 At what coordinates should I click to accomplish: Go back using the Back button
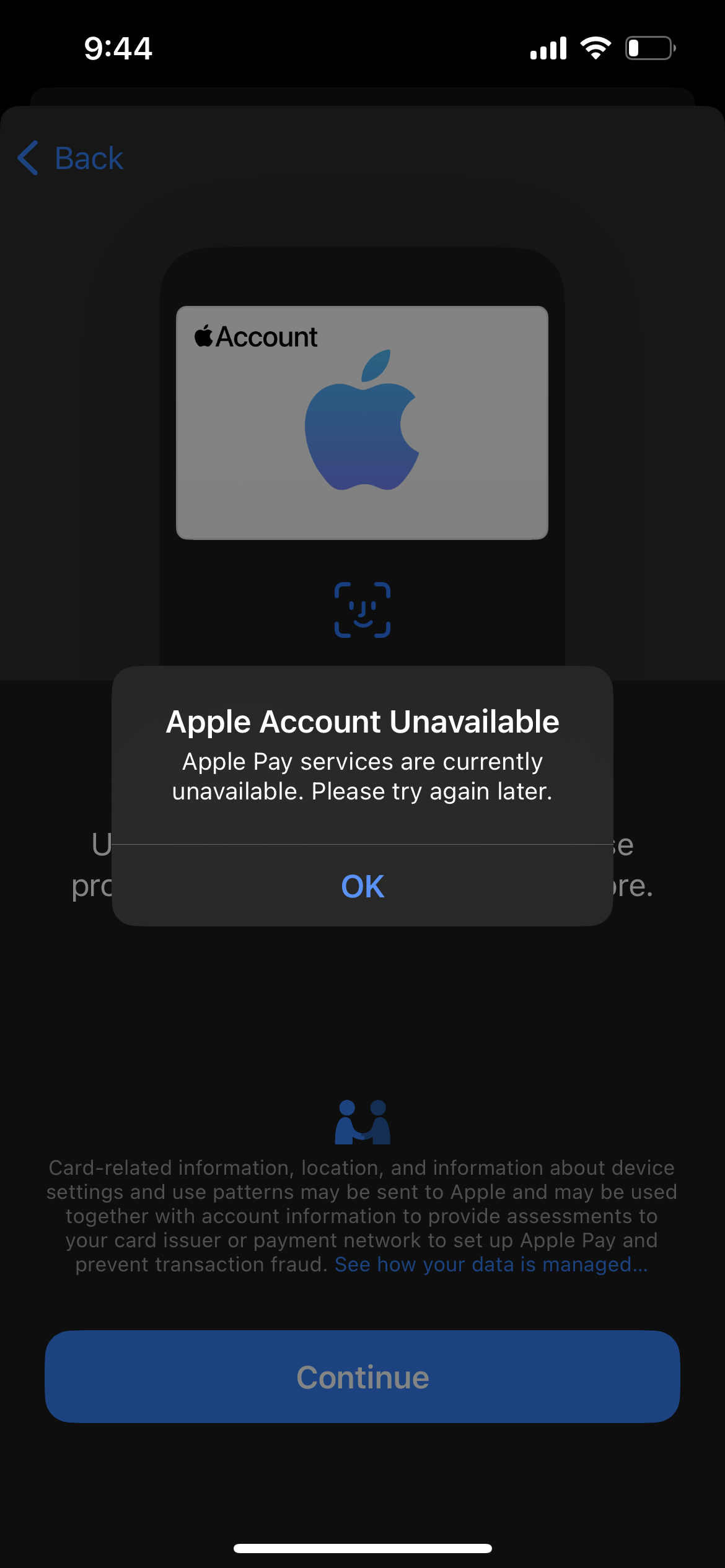[71, 159]
